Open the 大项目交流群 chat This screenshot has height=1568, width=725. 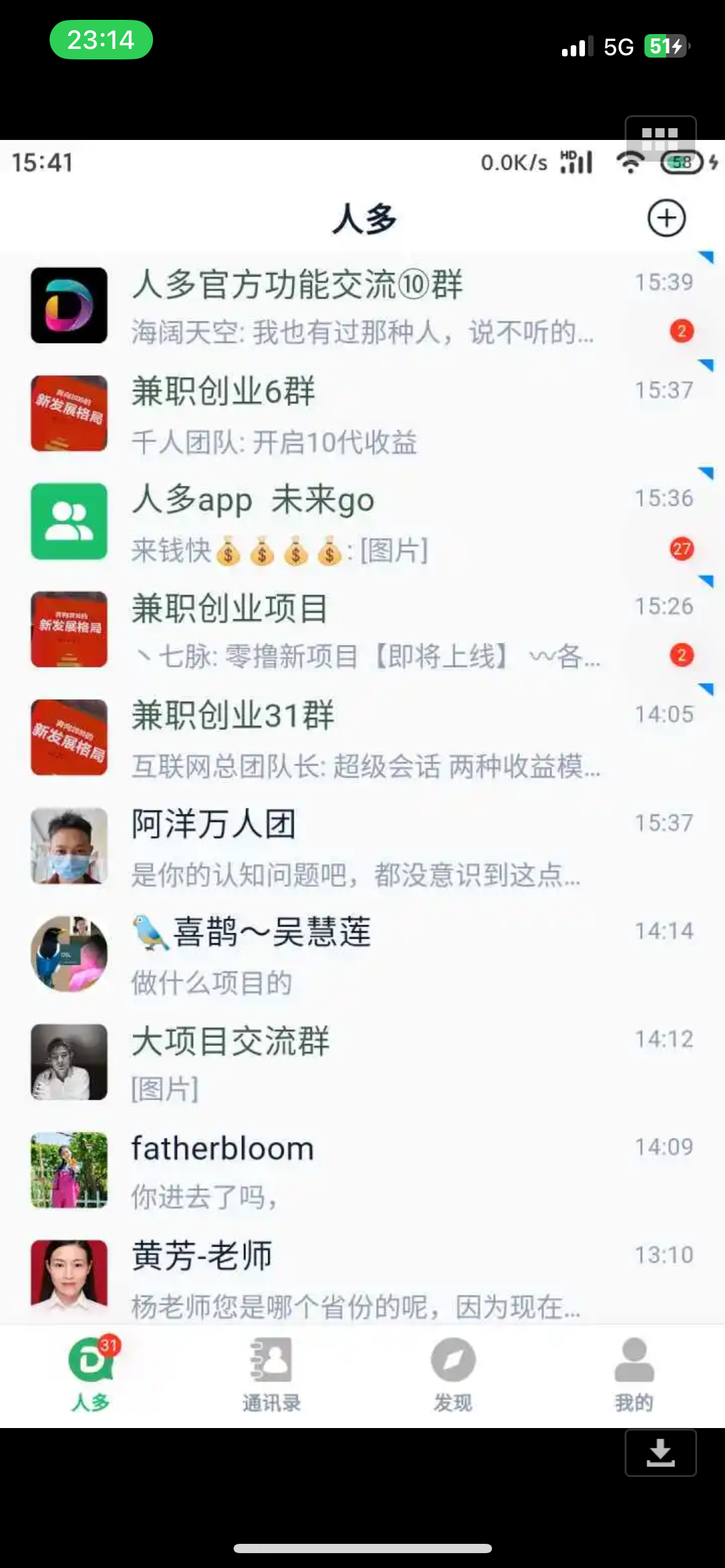click(x=362, y=1061)
